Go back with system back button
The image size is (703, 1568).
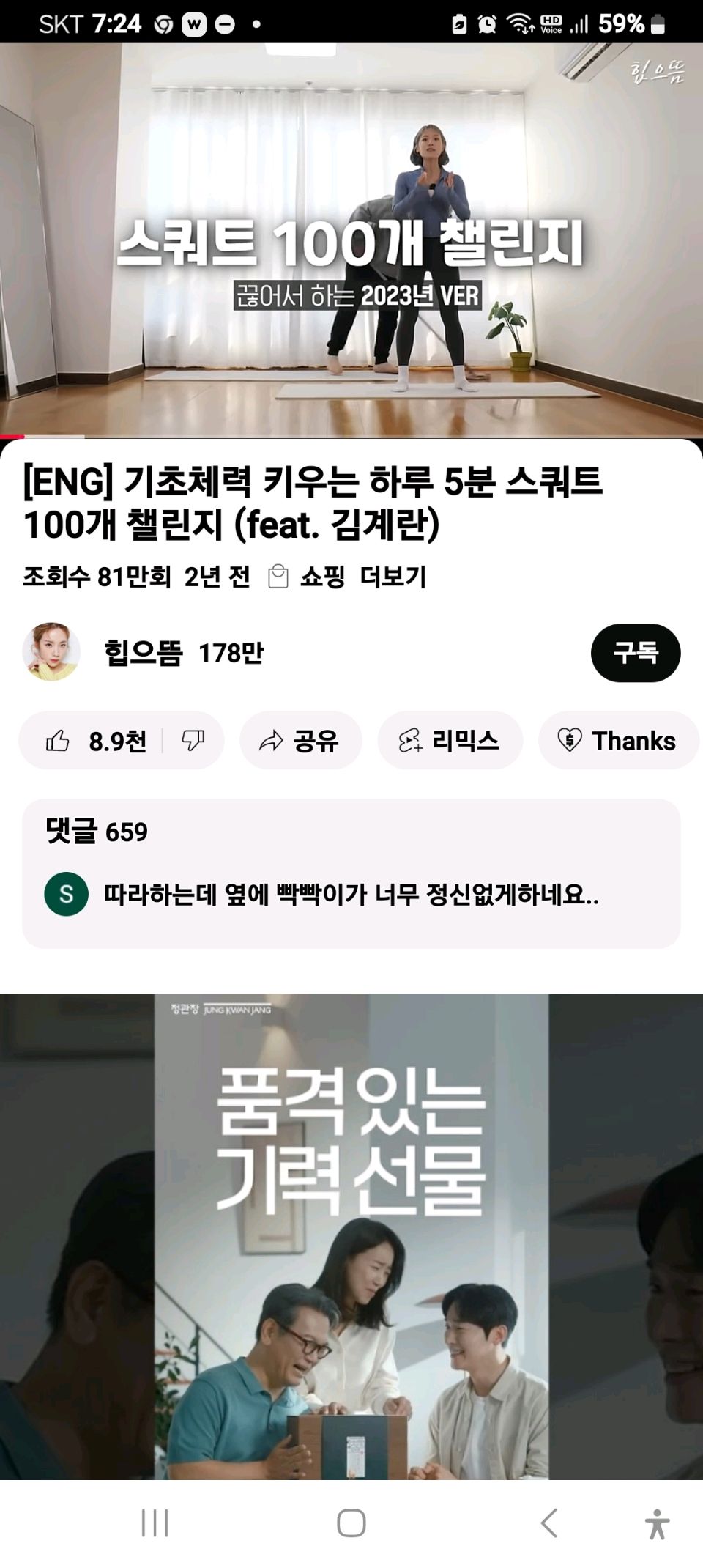point(548,1523)
